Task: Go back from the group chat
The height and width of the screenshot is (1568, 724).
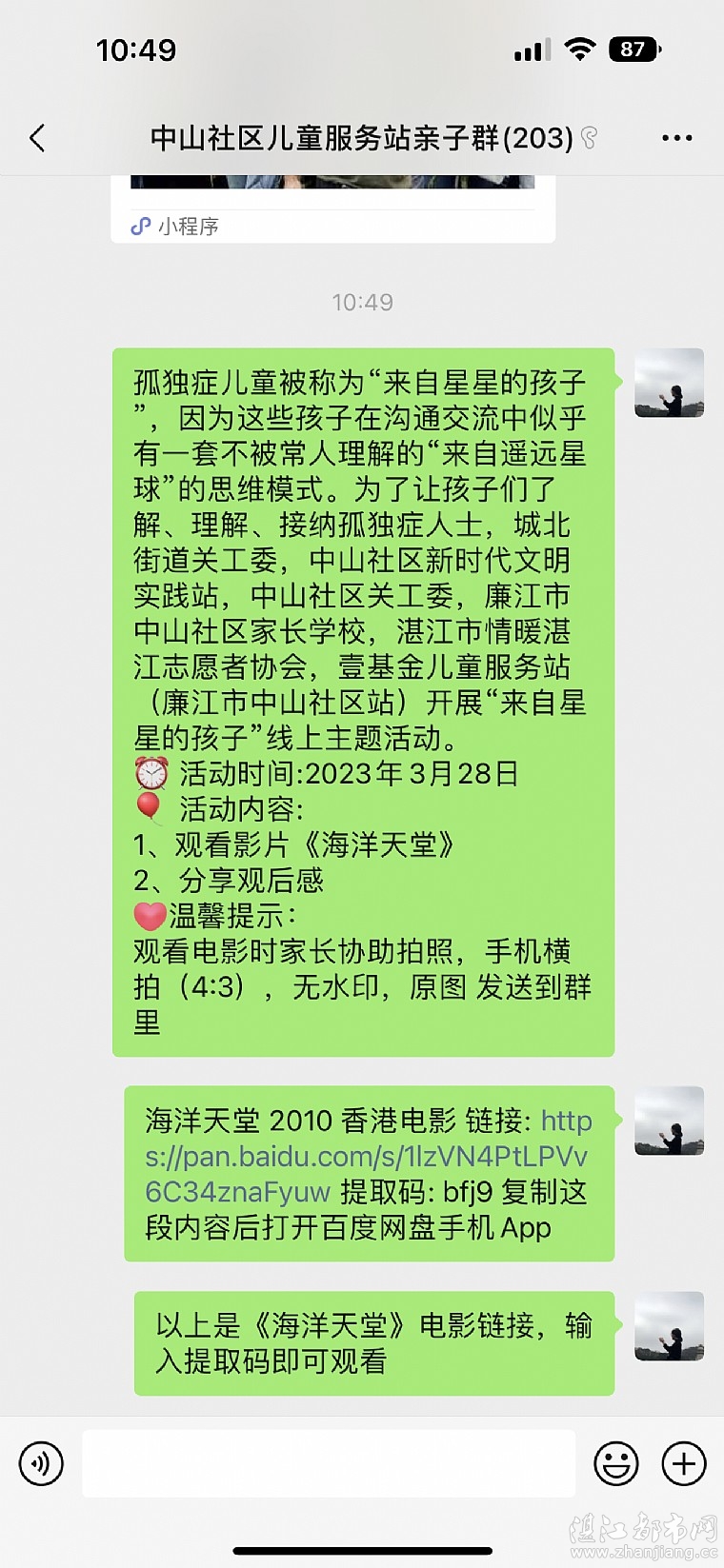Action: pyautogui.click(x=37, y=138)
